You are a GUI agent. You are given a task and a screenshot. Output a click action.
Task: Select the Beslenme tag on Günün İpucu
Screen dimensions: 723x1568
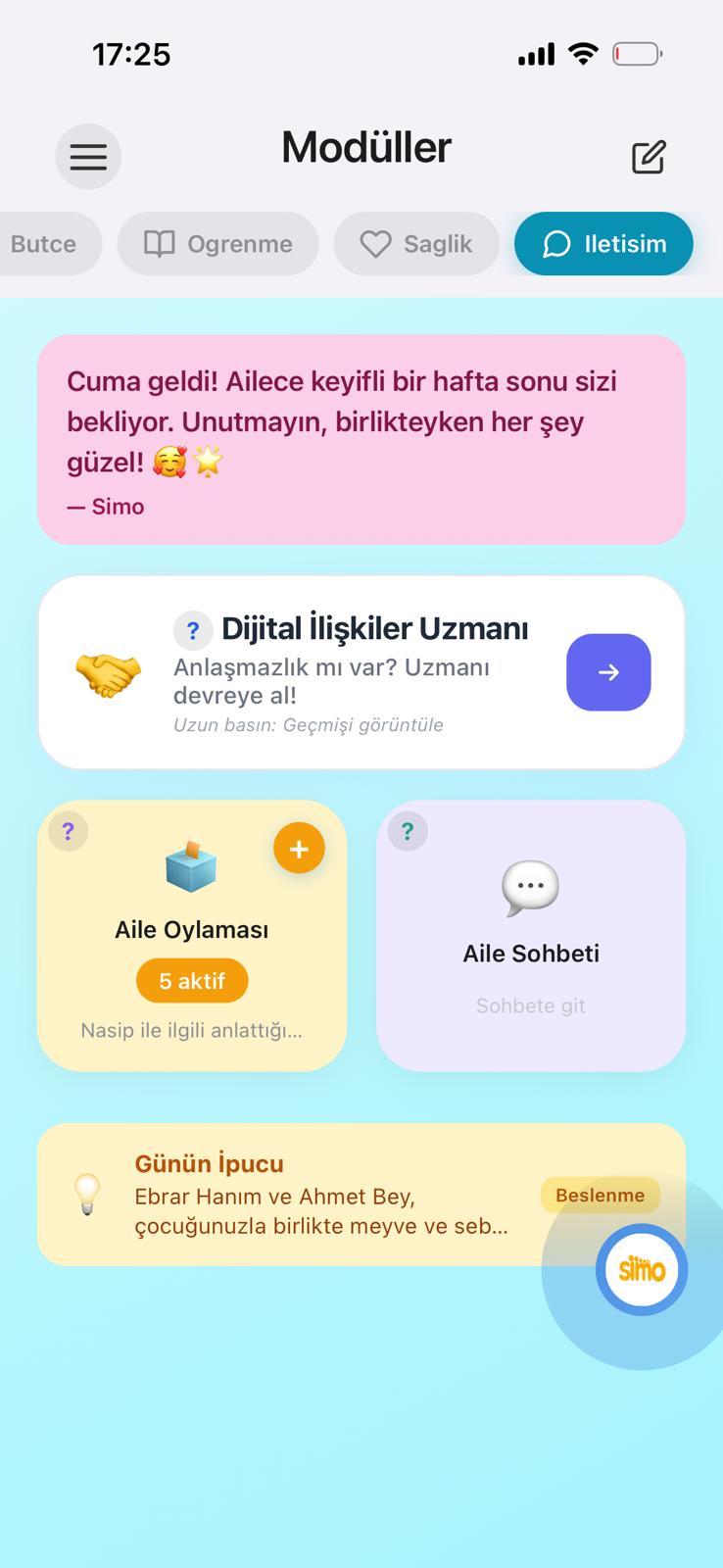pos(600,1195)
